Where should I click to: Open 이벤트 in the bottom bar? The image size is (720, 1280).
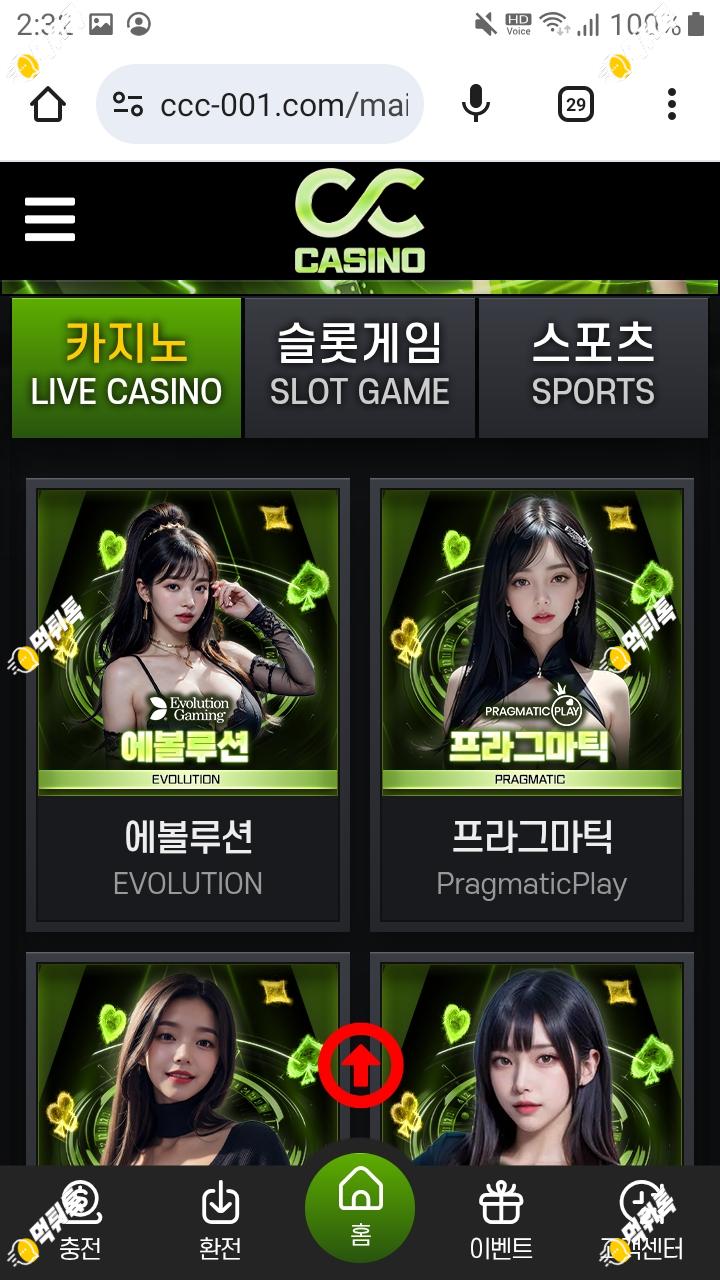(x=501, y=1222)
